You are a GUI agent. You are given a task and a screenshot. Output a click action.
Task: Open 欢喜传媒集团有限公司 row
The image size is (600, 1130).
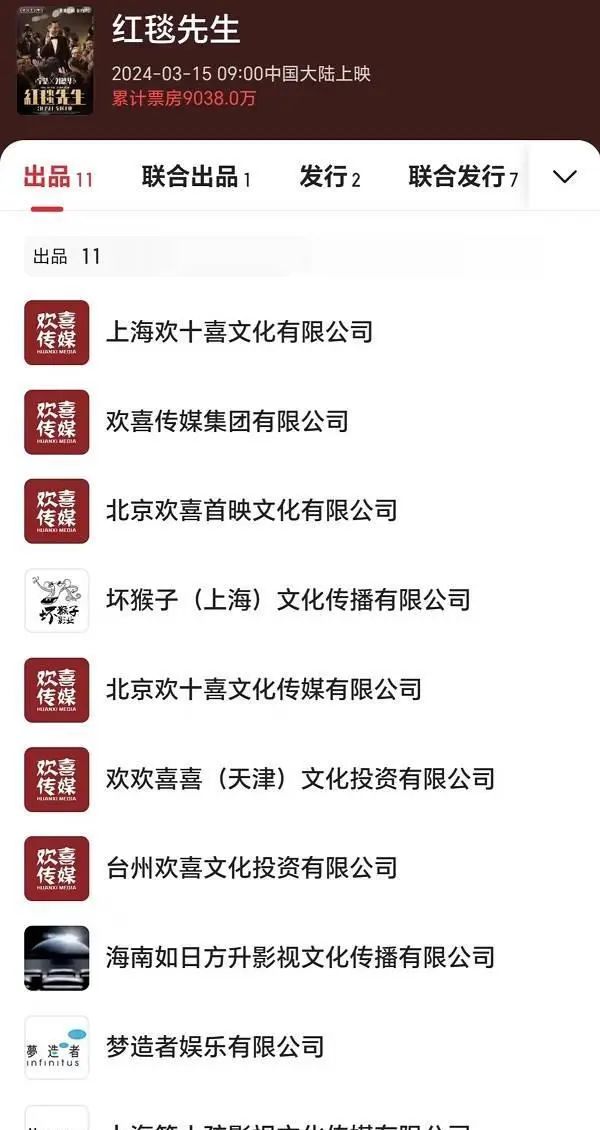(300, 422)
